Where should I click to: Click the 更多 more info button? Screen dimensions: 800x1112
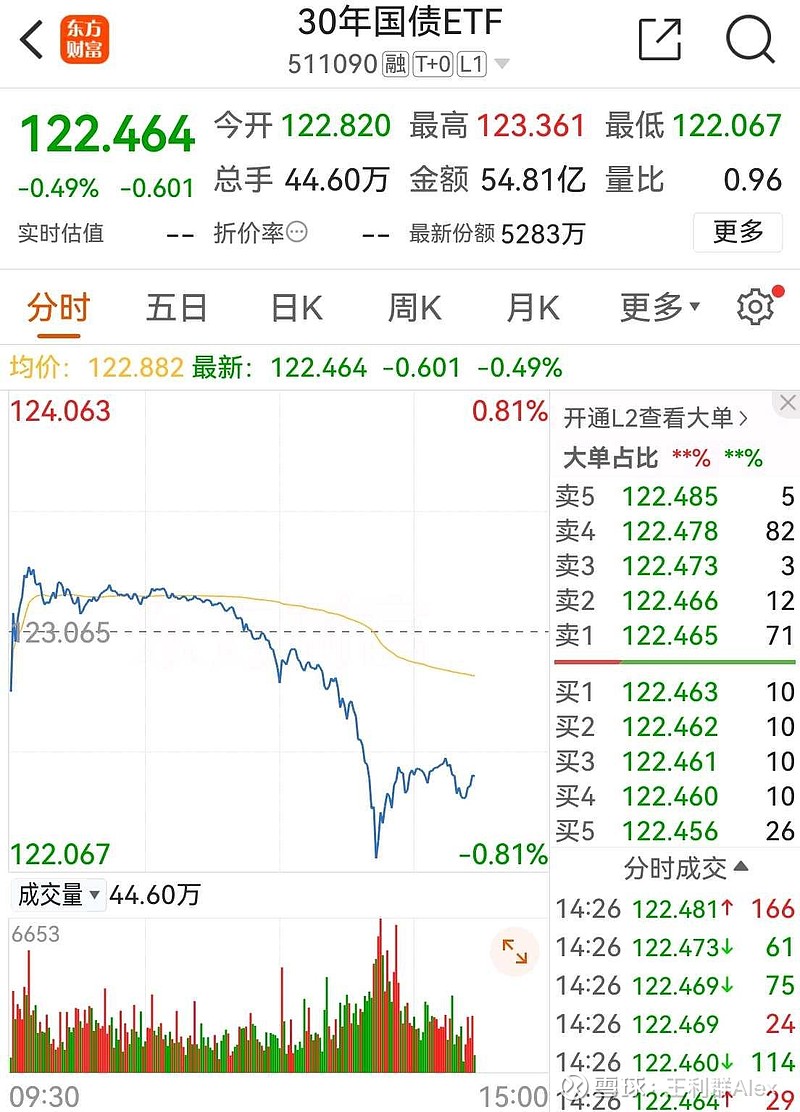tap(737, 233)
